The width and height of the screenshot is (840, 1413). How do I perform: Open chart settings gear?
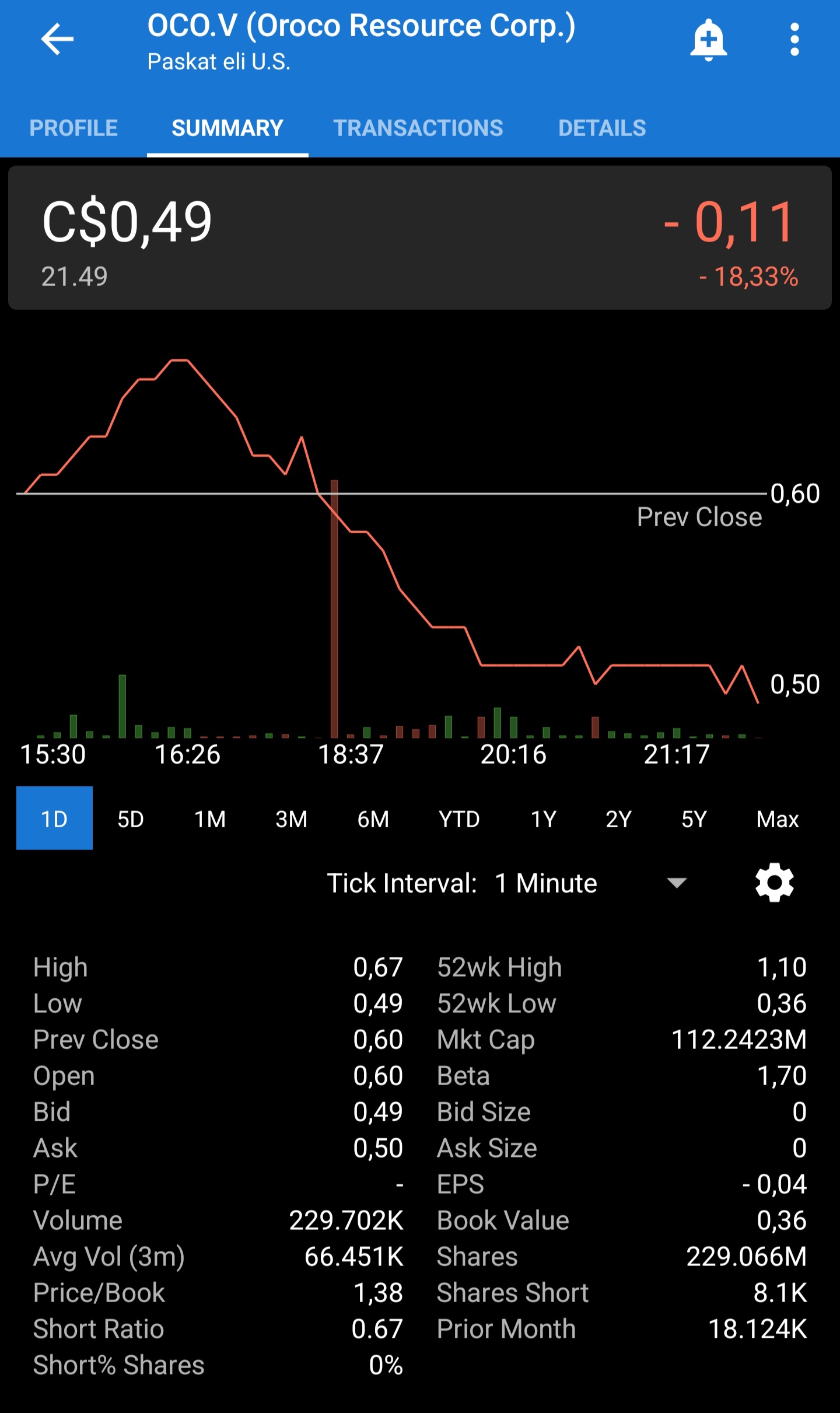coord(774,883)
